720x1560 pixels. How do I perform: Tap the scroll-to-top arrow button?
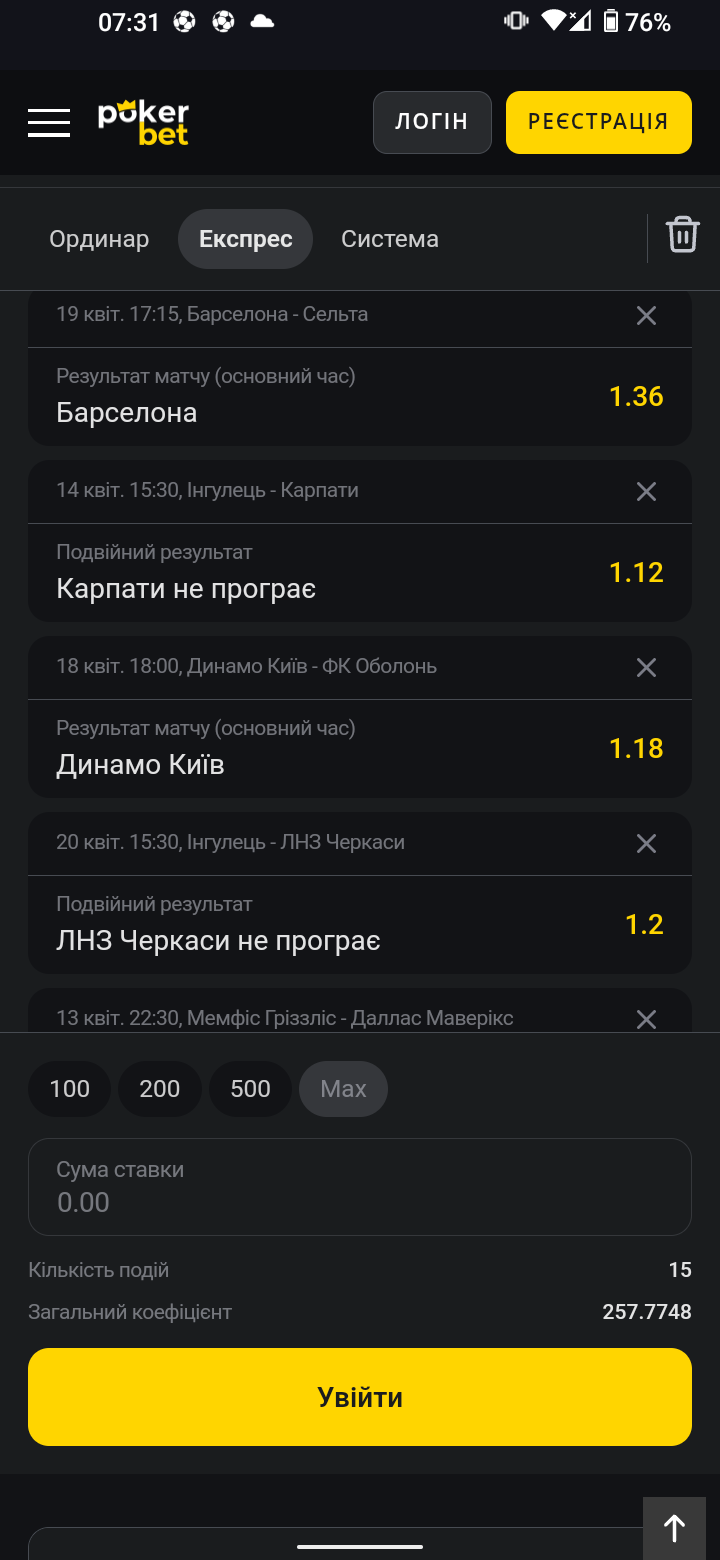(x=675, y=1527)
